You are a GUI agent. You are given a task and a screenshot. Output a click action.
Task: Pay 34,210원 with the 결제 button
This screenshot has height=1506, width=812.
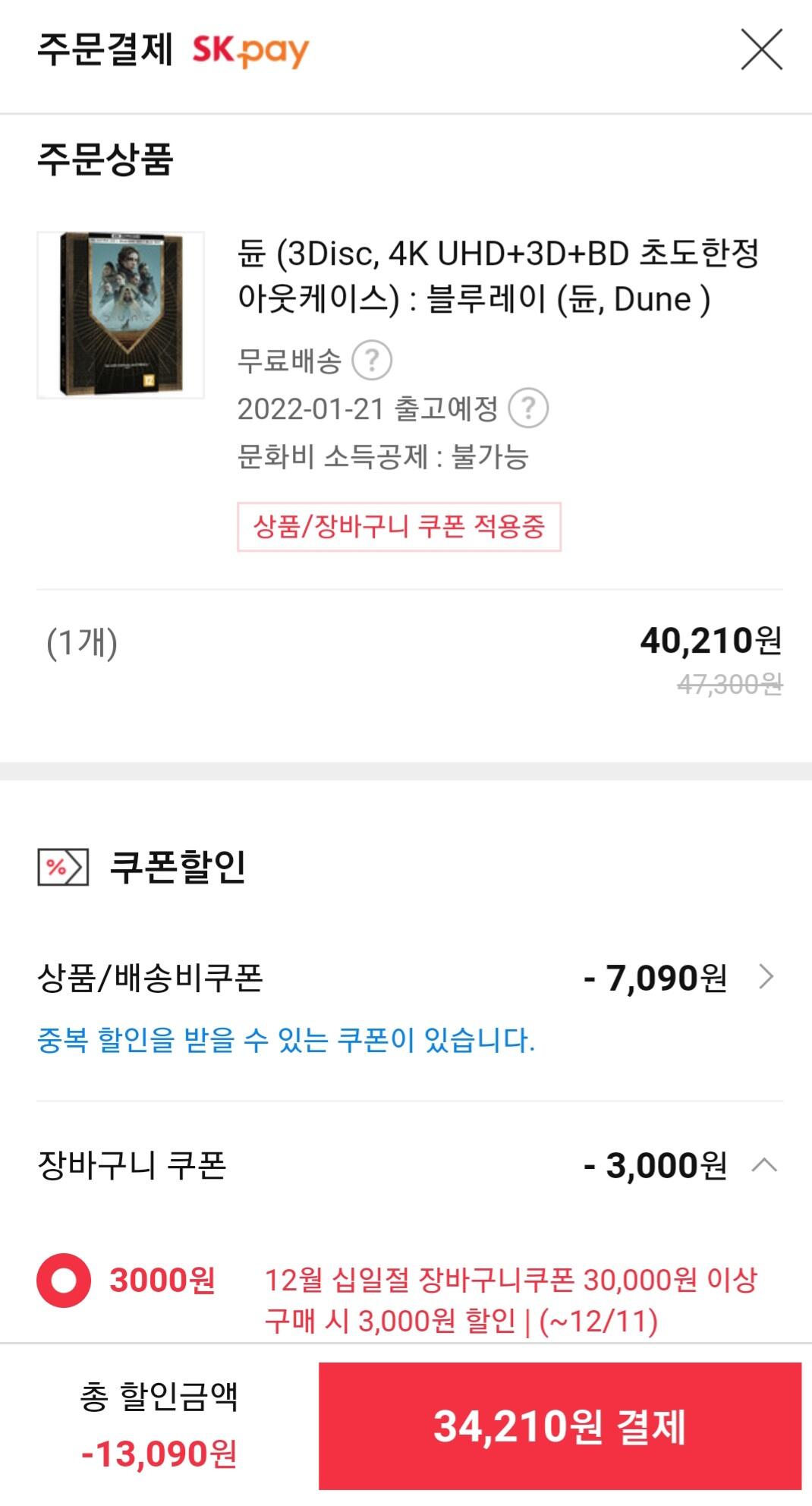pyautogui.click(x=559, y=1426)
